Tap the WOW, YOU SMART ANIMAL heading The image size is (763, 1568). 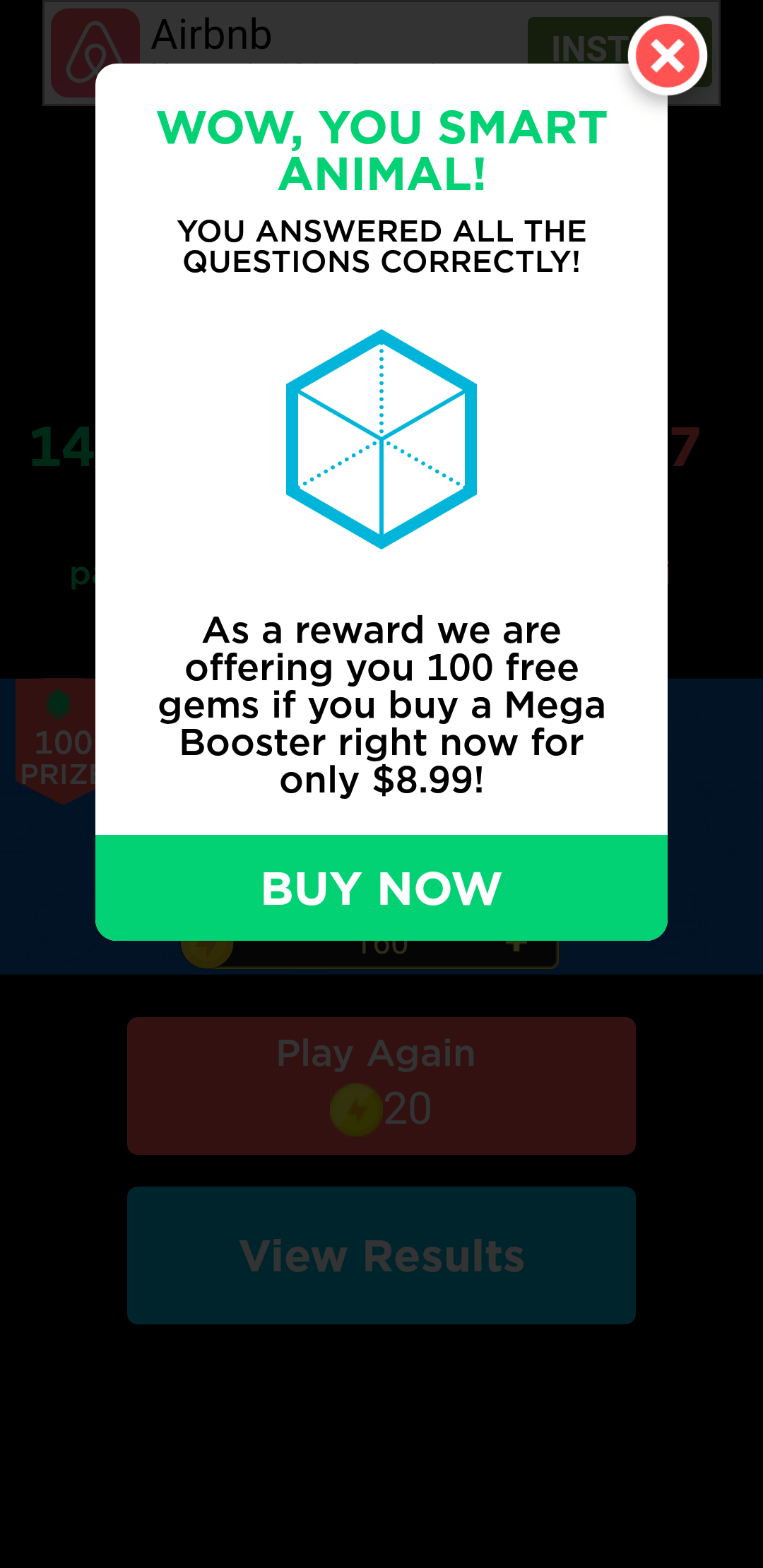pos(381,148)
